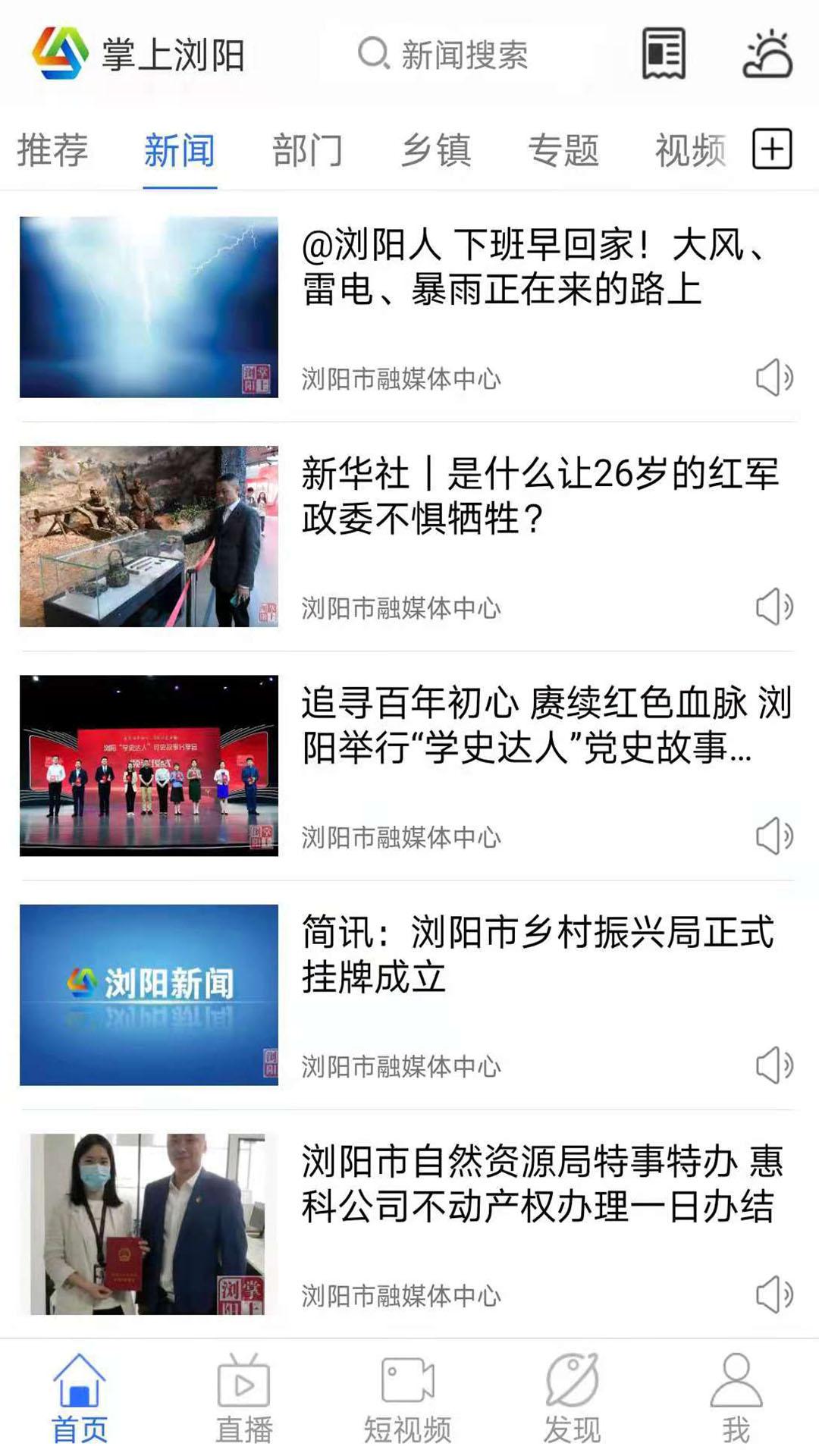Click the 浏阳市融媒体中心 source under first article

[x=402, y=377]
